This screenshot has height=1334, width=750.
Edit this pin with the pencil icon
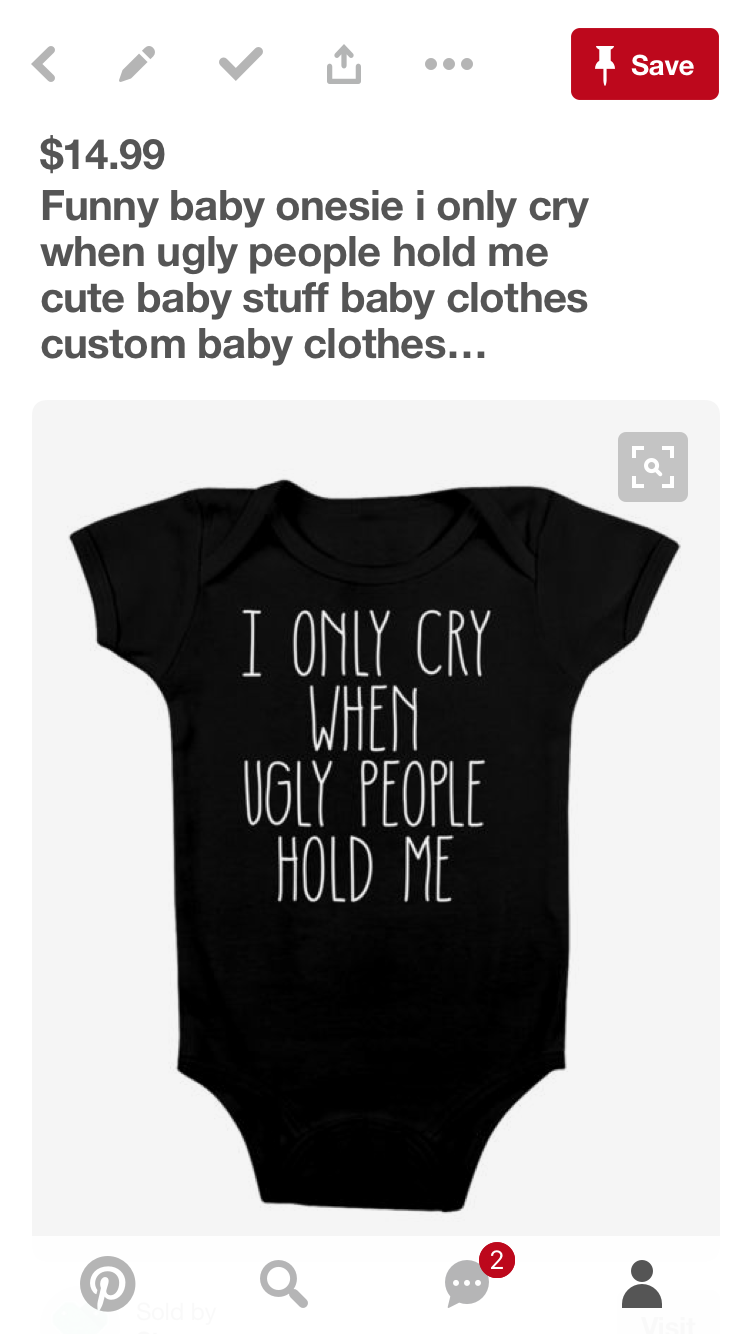136,65
